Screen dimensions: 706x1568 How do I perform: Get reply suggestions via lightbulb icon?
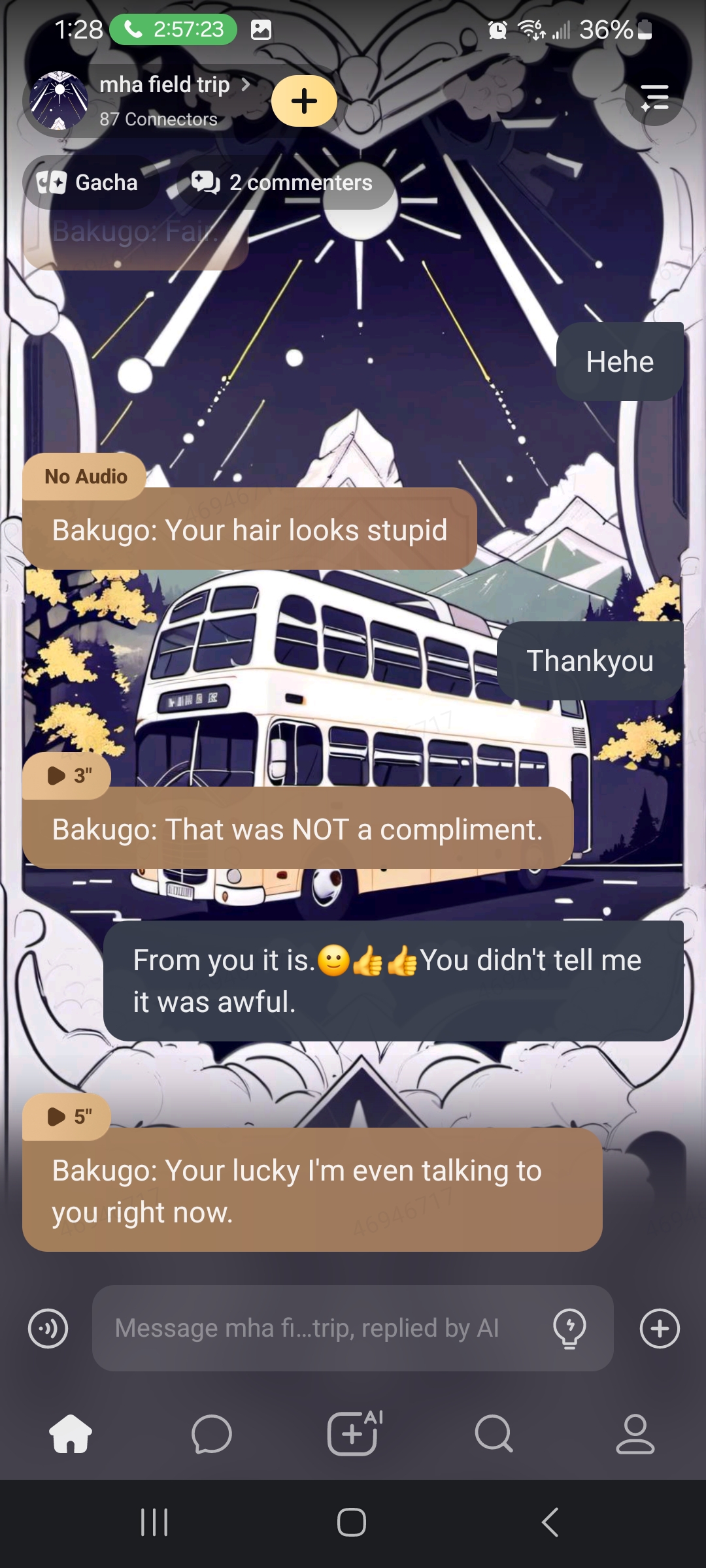pyautogui.click(x=569, y=1328)
